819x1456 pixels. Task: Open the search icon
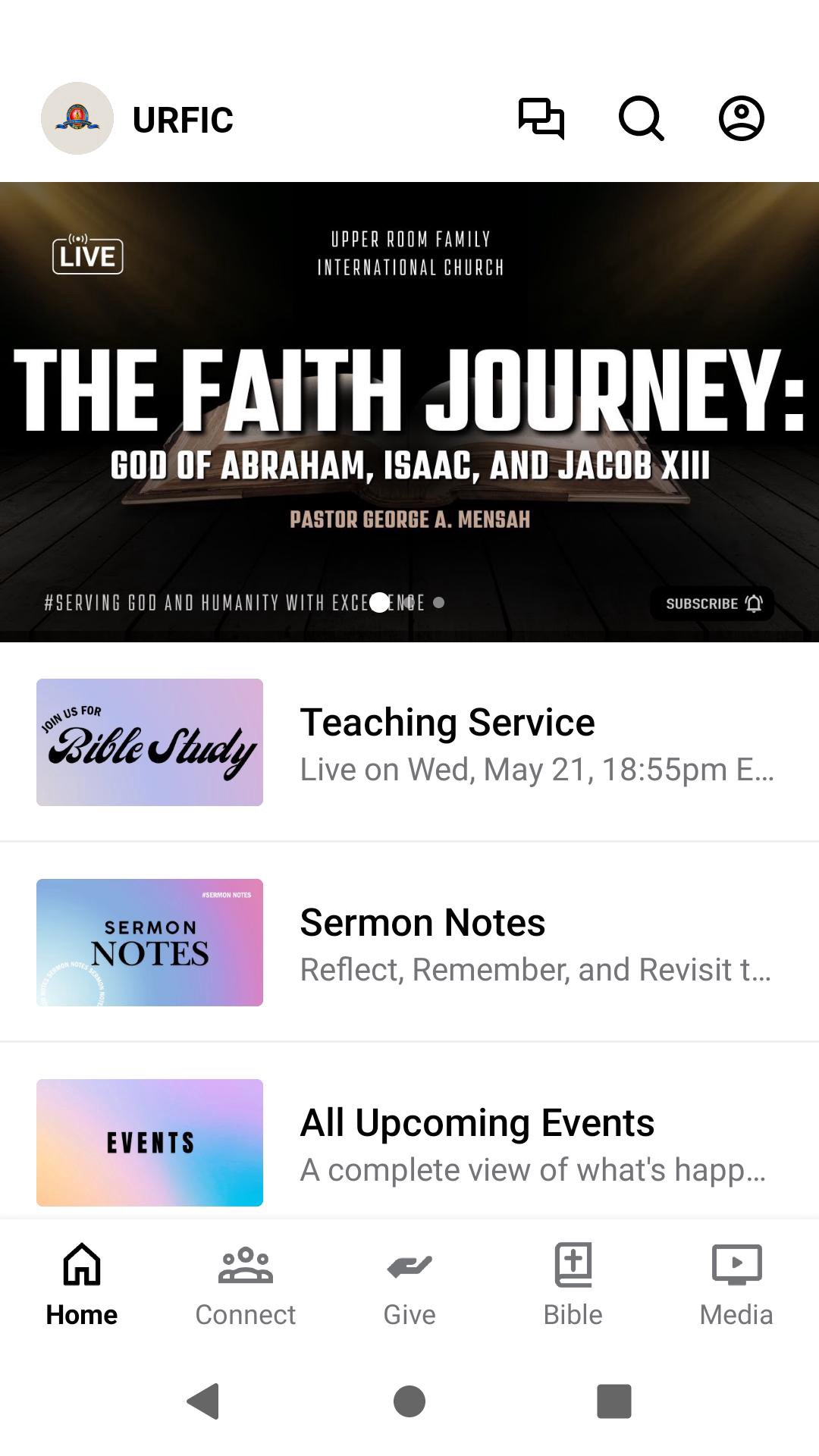point(641,119)
